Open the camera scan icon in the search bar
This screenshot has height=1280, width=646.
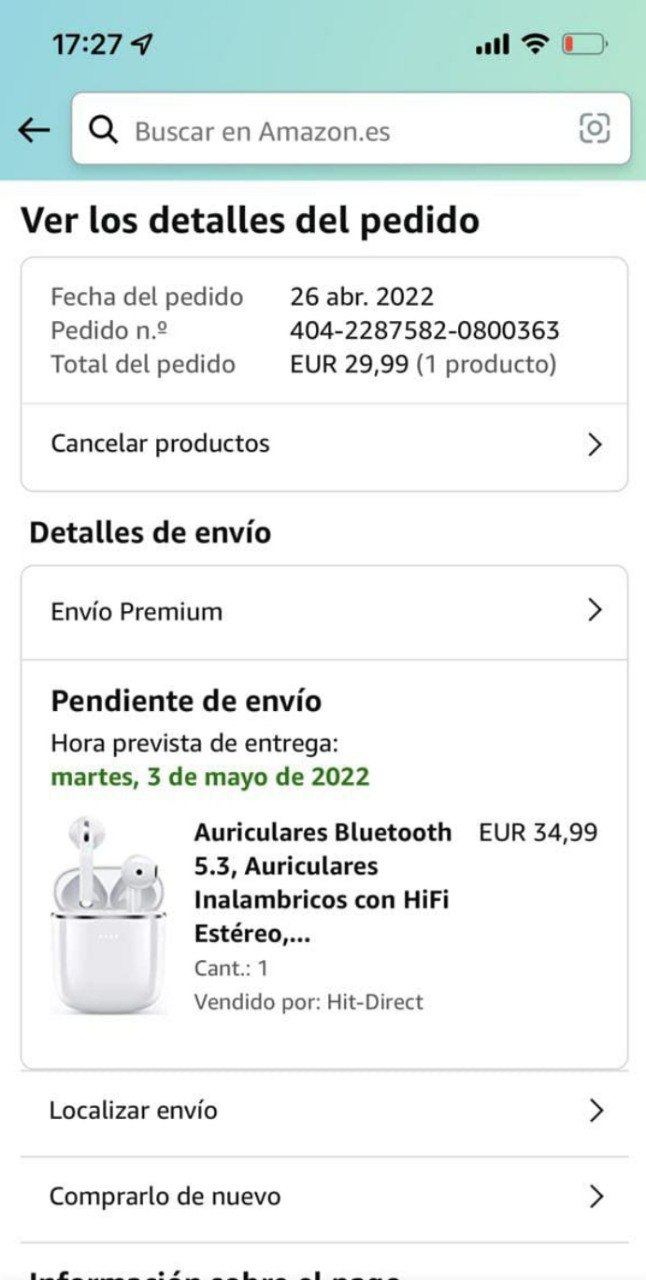594,129
